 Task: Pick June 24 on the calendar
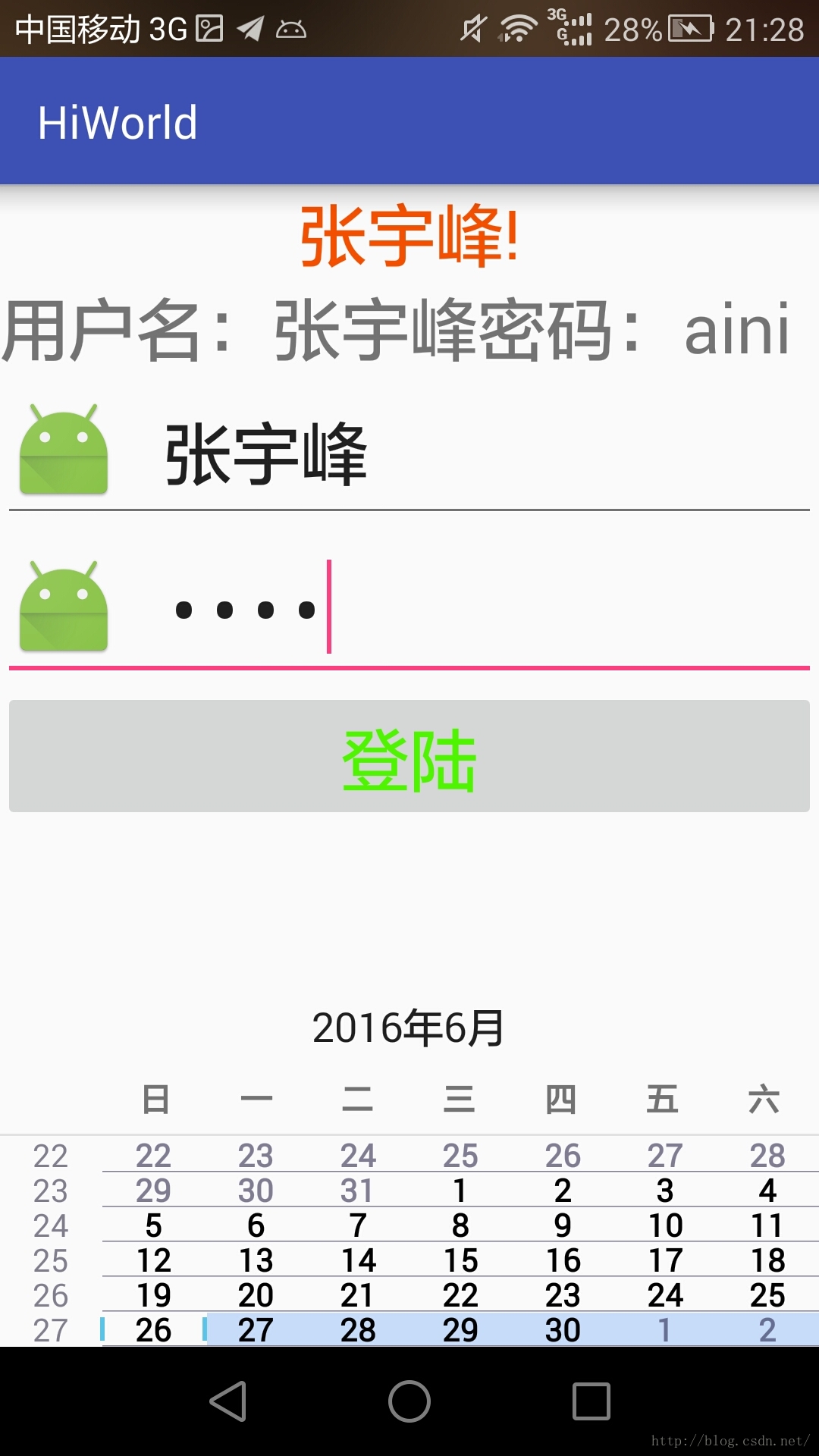[665, 1295]
